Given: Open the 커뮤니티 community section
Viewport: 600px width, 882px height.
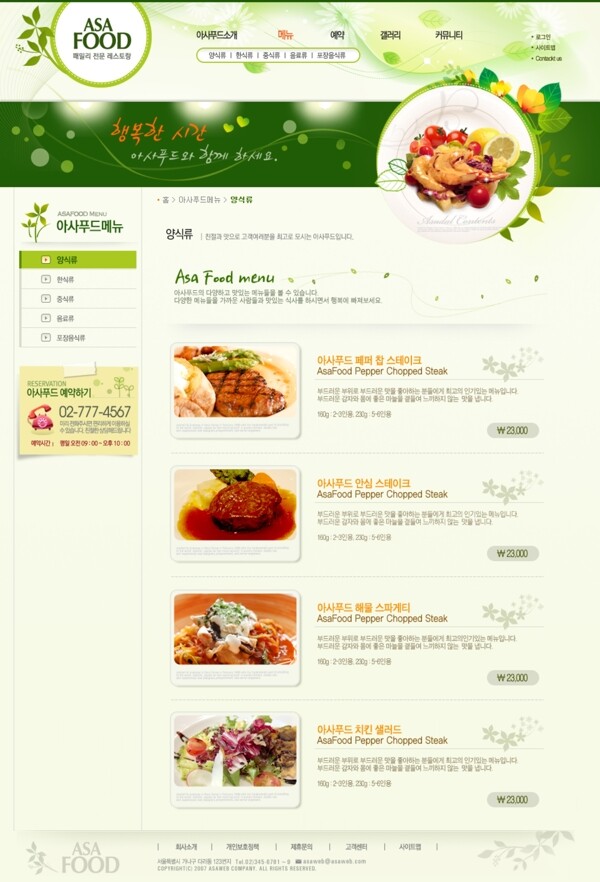Looking at the screenshot, I should 448,35.
